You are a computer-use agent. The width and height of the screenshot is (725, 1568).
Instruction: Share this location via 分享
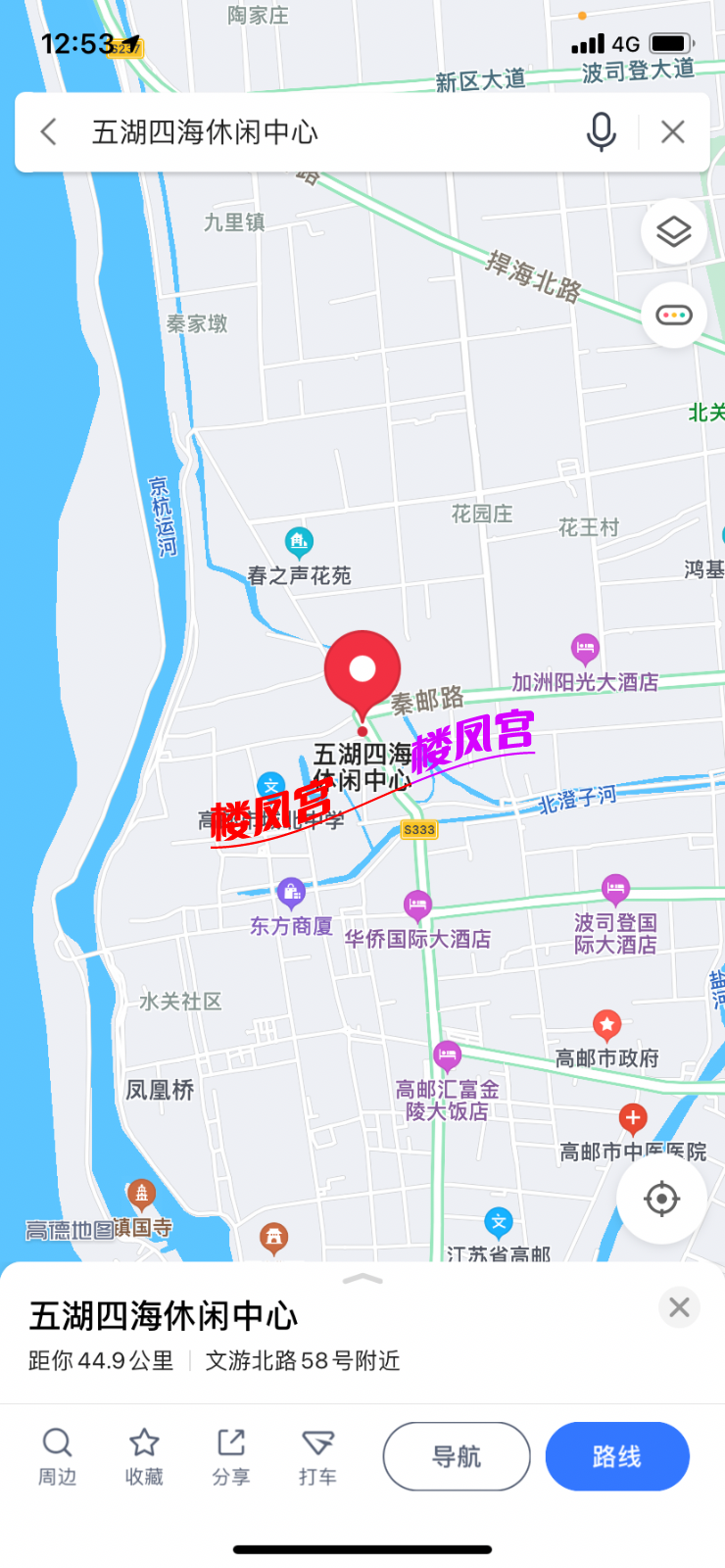coord(231,1455)
